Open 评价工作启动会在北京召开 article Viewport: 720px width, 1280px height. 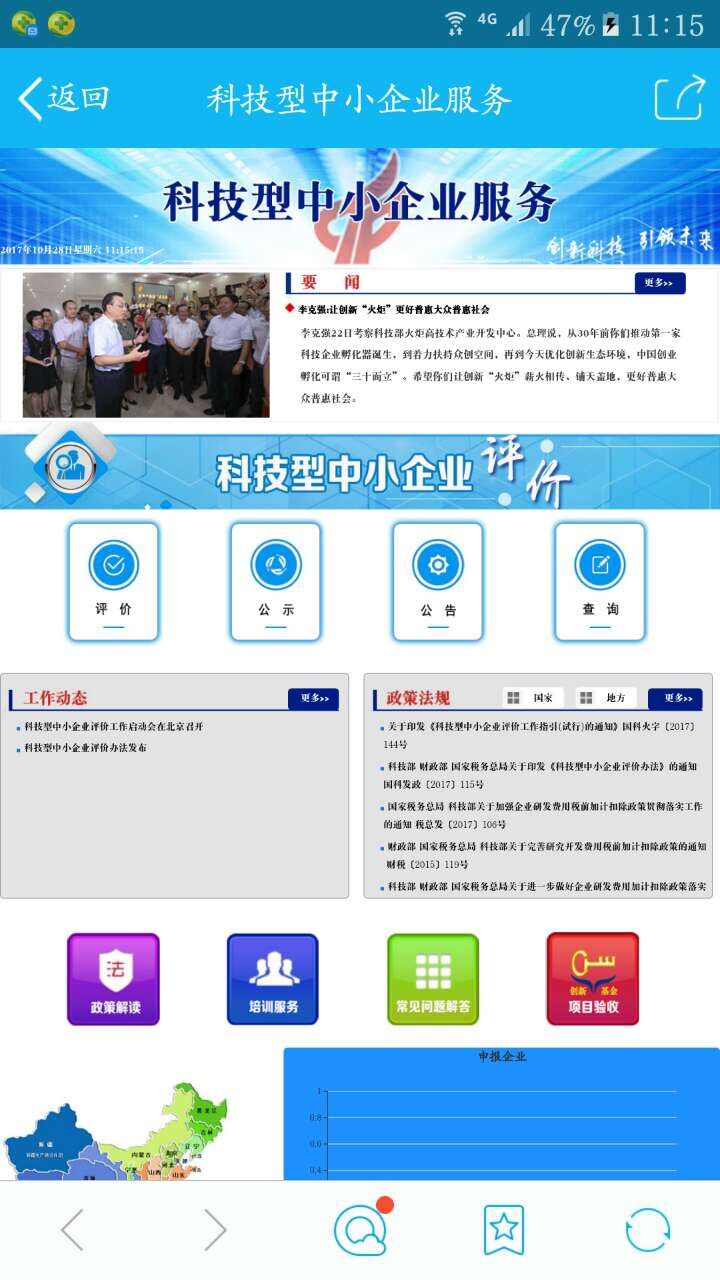coord(114,727)
